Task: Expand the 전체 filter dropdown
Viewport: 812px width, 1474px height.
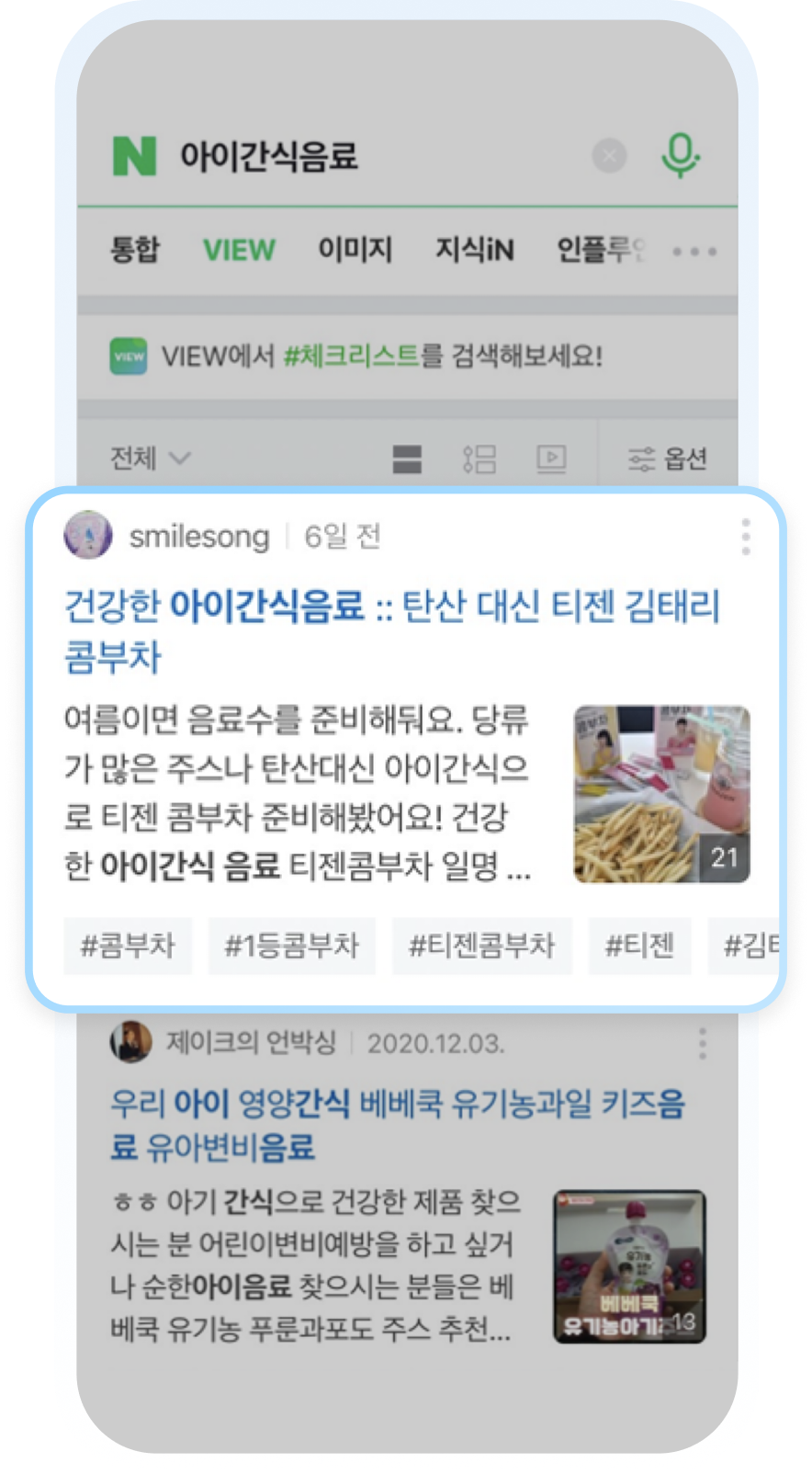Action: click(x=150, y=458)
